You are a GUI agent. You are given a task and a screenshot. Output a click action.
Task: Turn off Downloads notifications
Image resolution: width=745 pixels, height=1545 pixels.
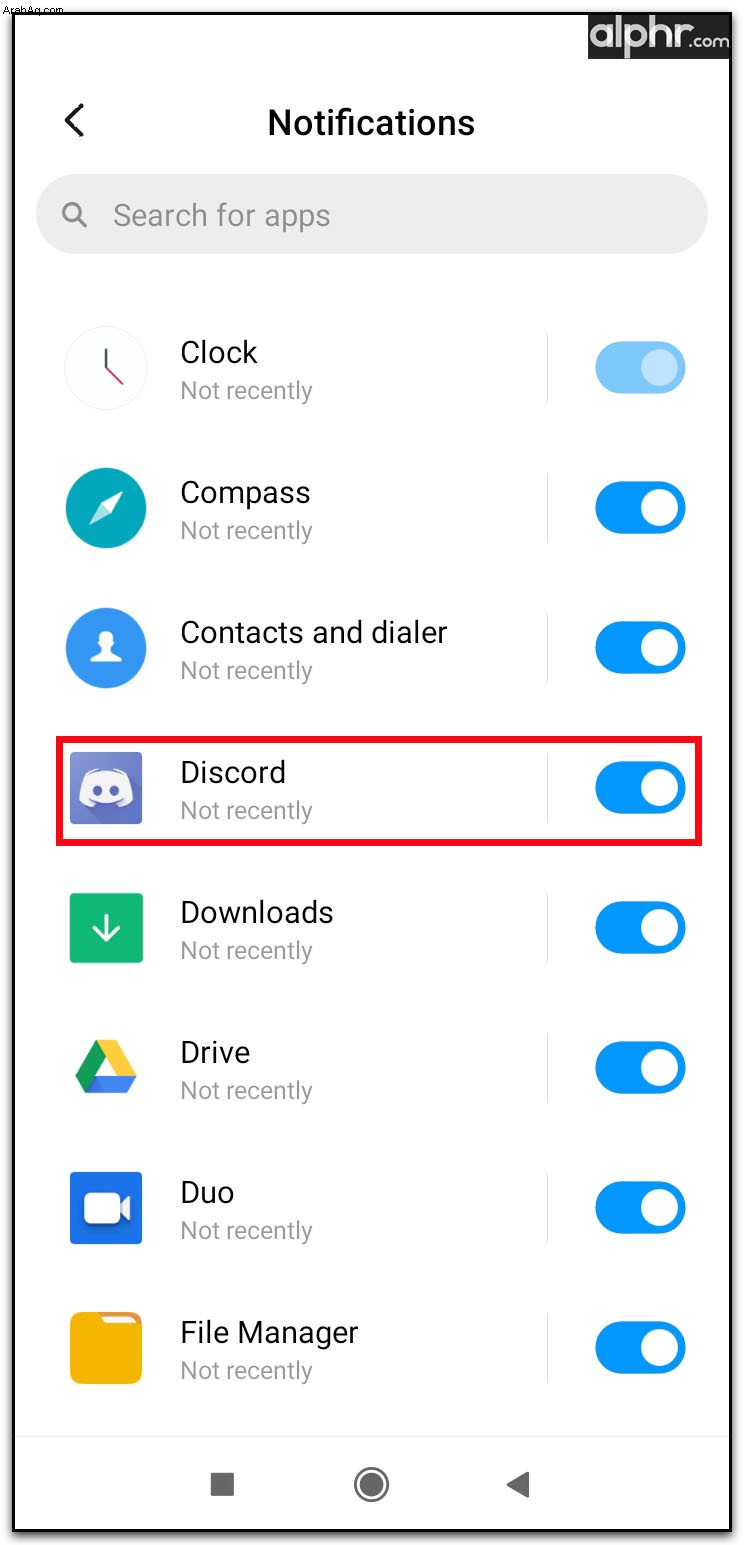coord(640,928)
